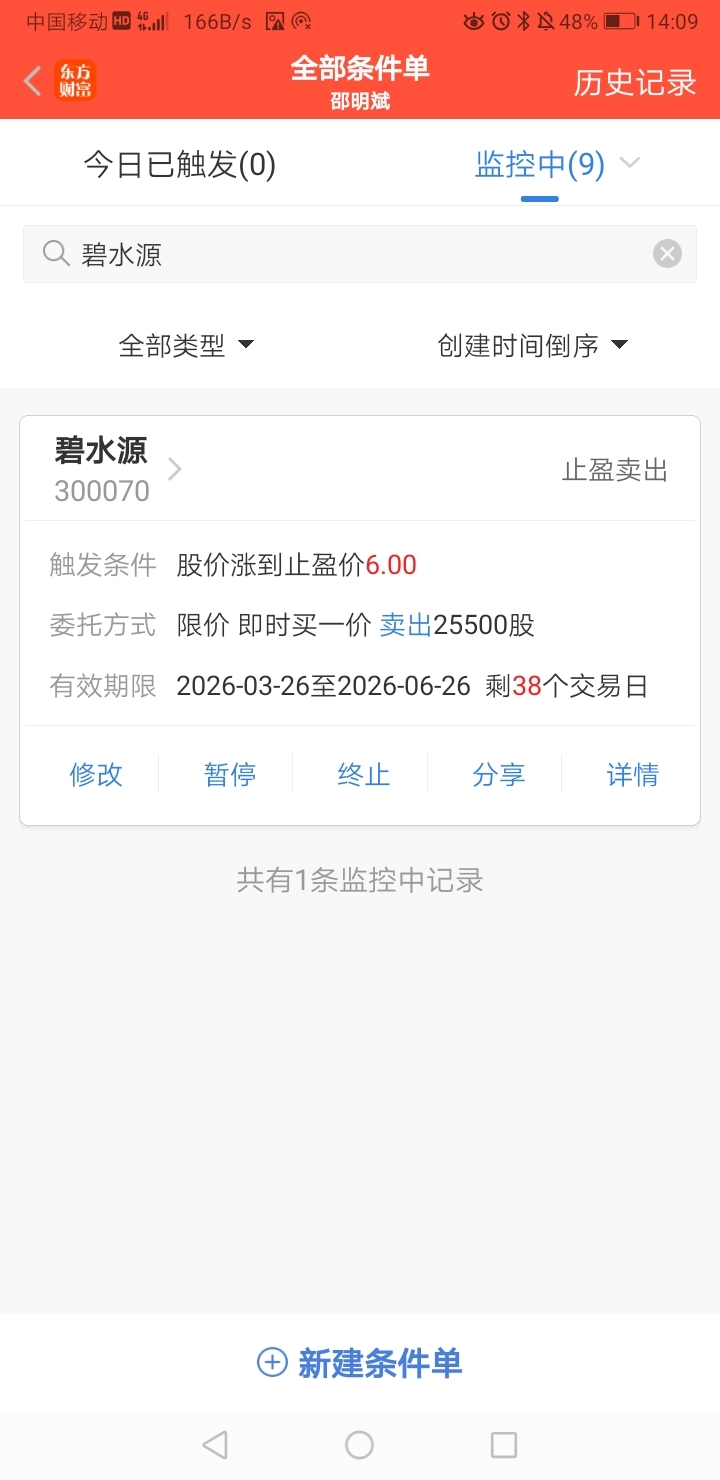Go back using the top-left arrow

(32, 81)
